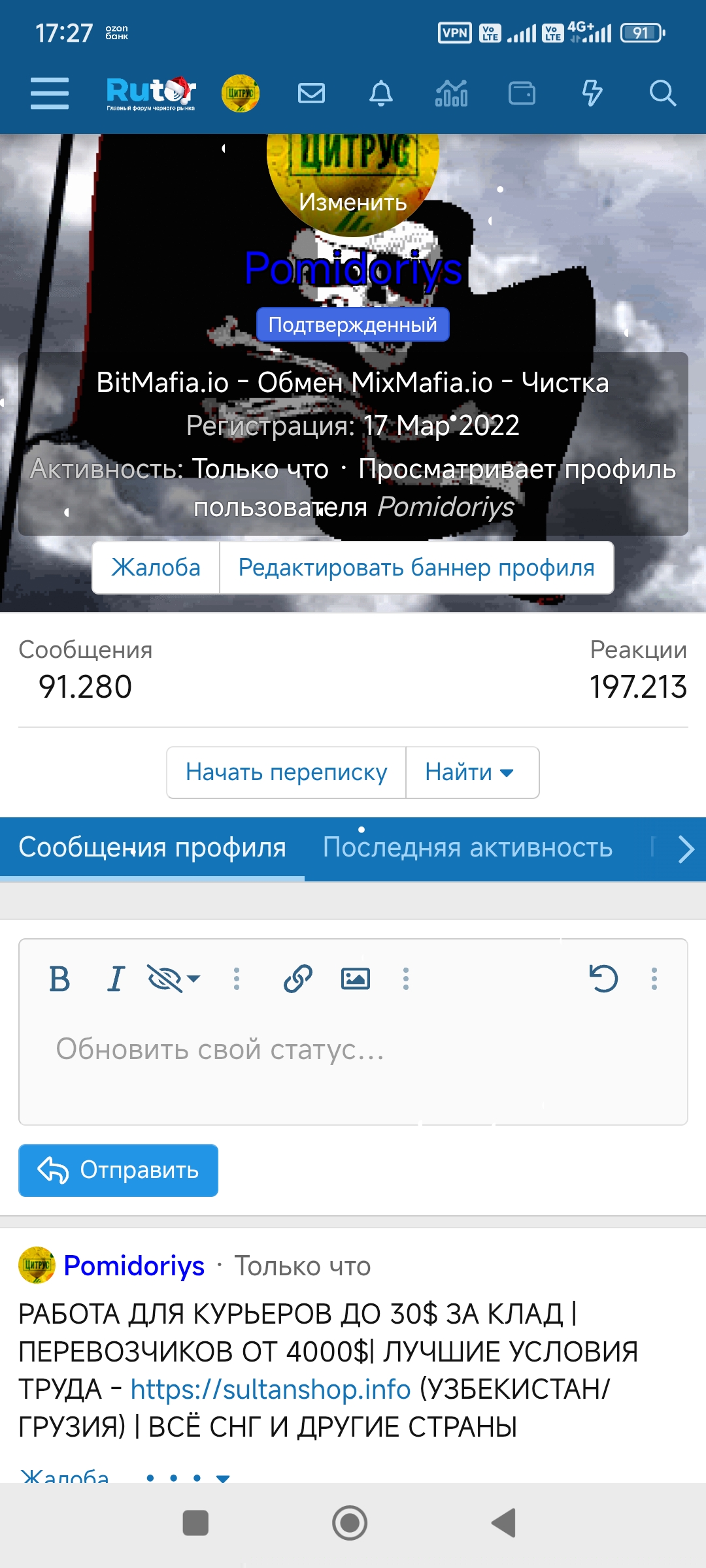Open the wallet icon in header
The height and width of the screenshot is (1568, 706).
click(522, 93)
